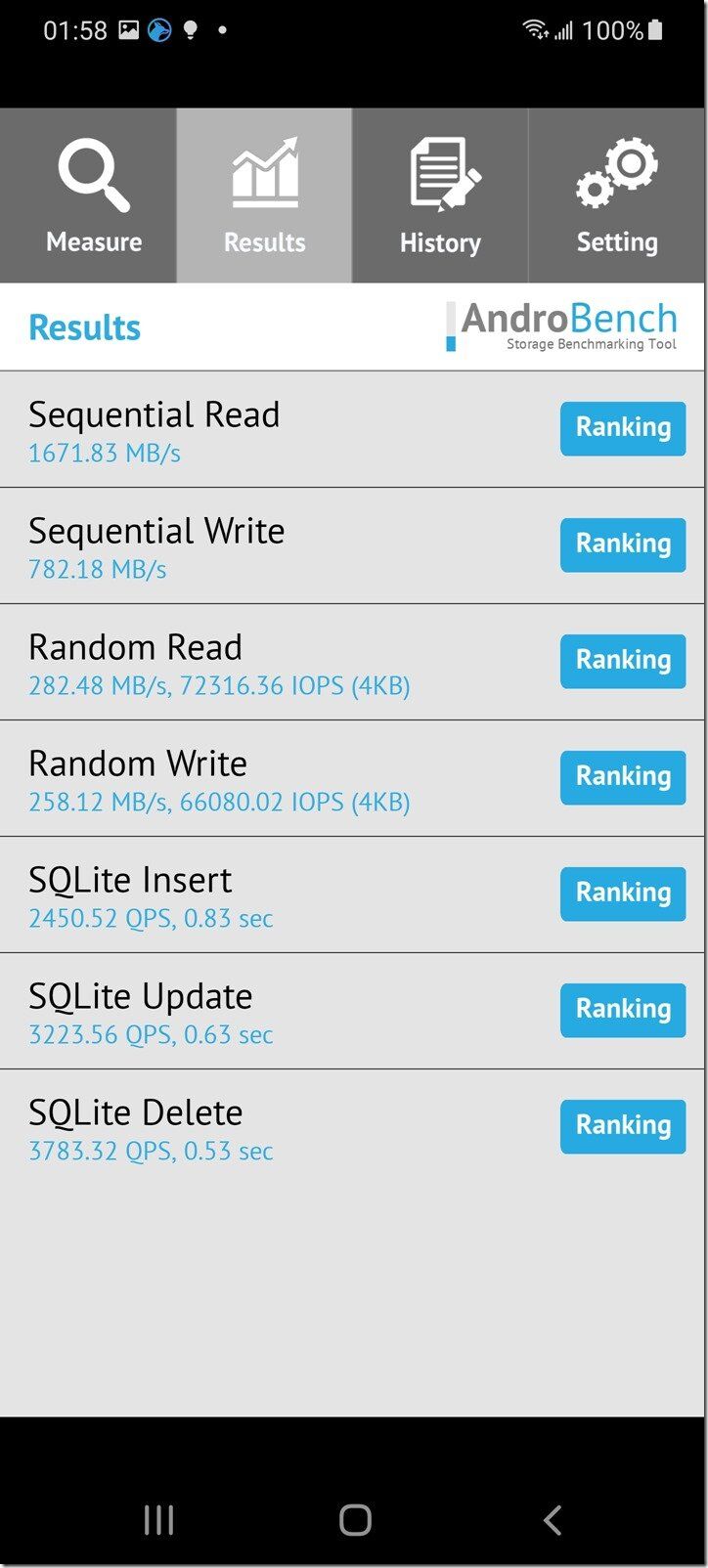See Ranking for SQLite Update

coord(623,1009)
